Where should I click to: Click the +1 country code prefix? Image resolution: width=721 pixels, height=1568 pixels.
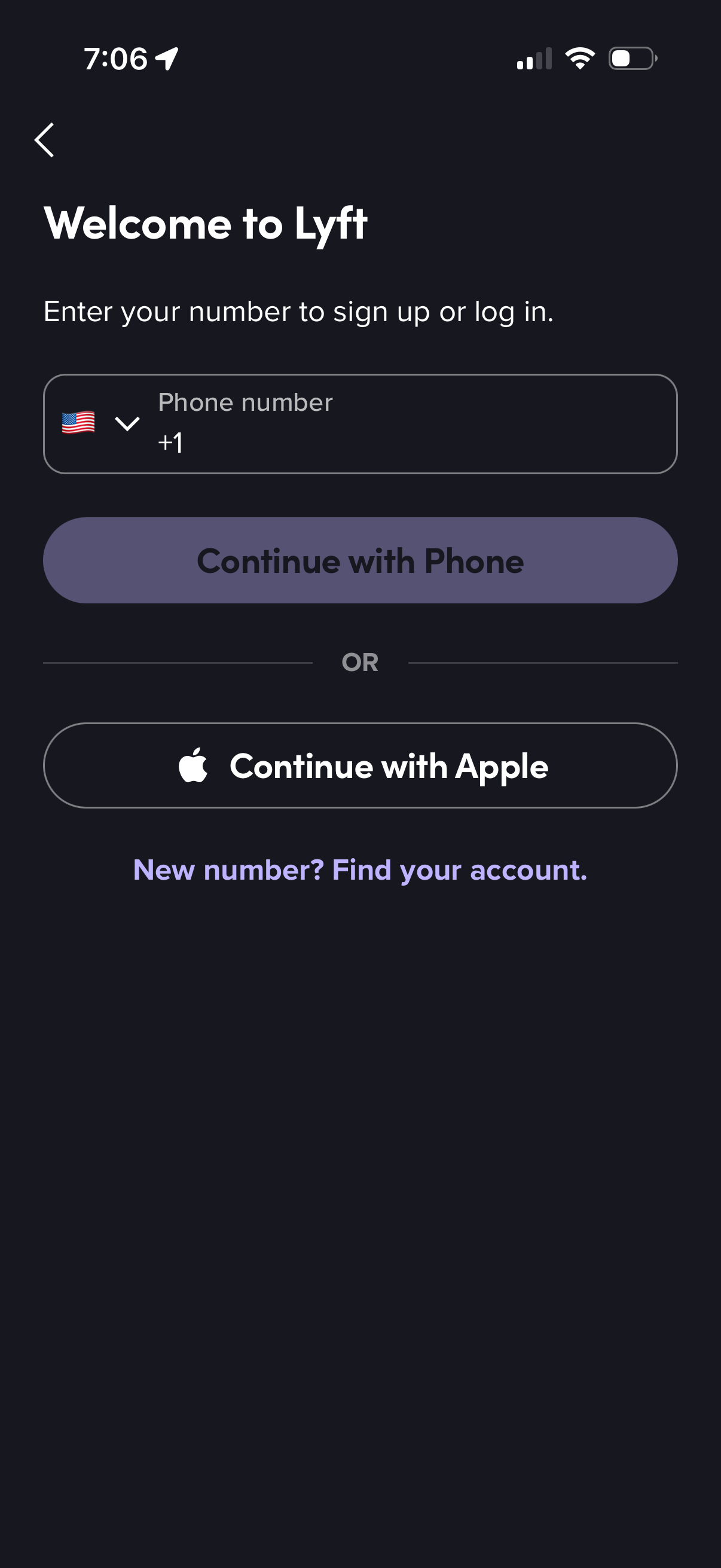pyautogui.click(x=171, y=443)
